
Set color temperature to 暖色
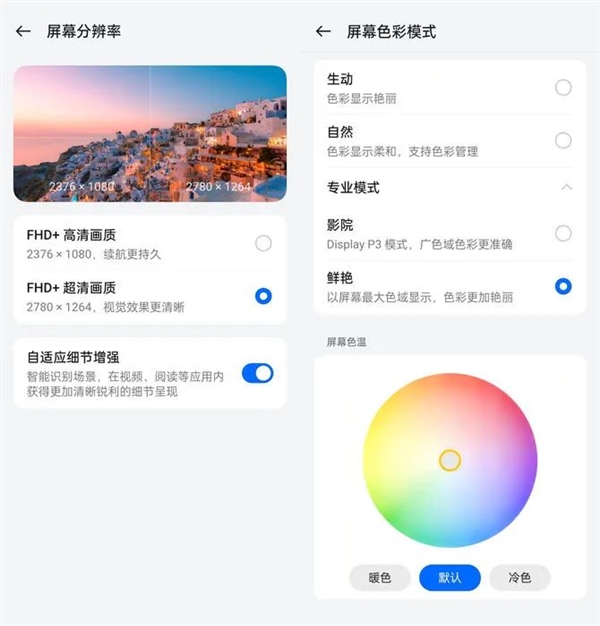pos(380,577)
